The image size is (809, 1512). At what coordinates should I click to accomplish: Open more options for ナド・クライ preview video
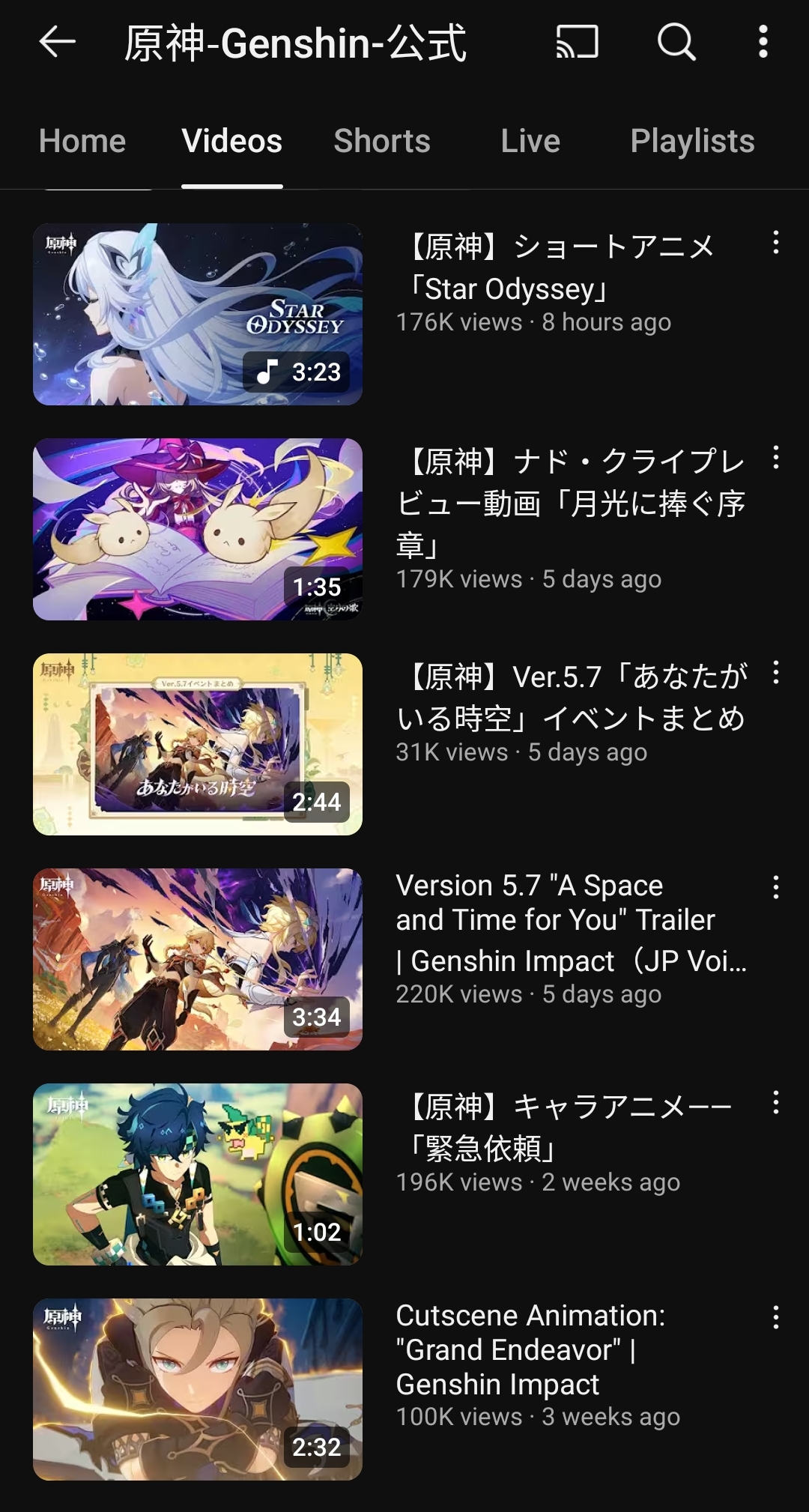click(x=776, y=457)
